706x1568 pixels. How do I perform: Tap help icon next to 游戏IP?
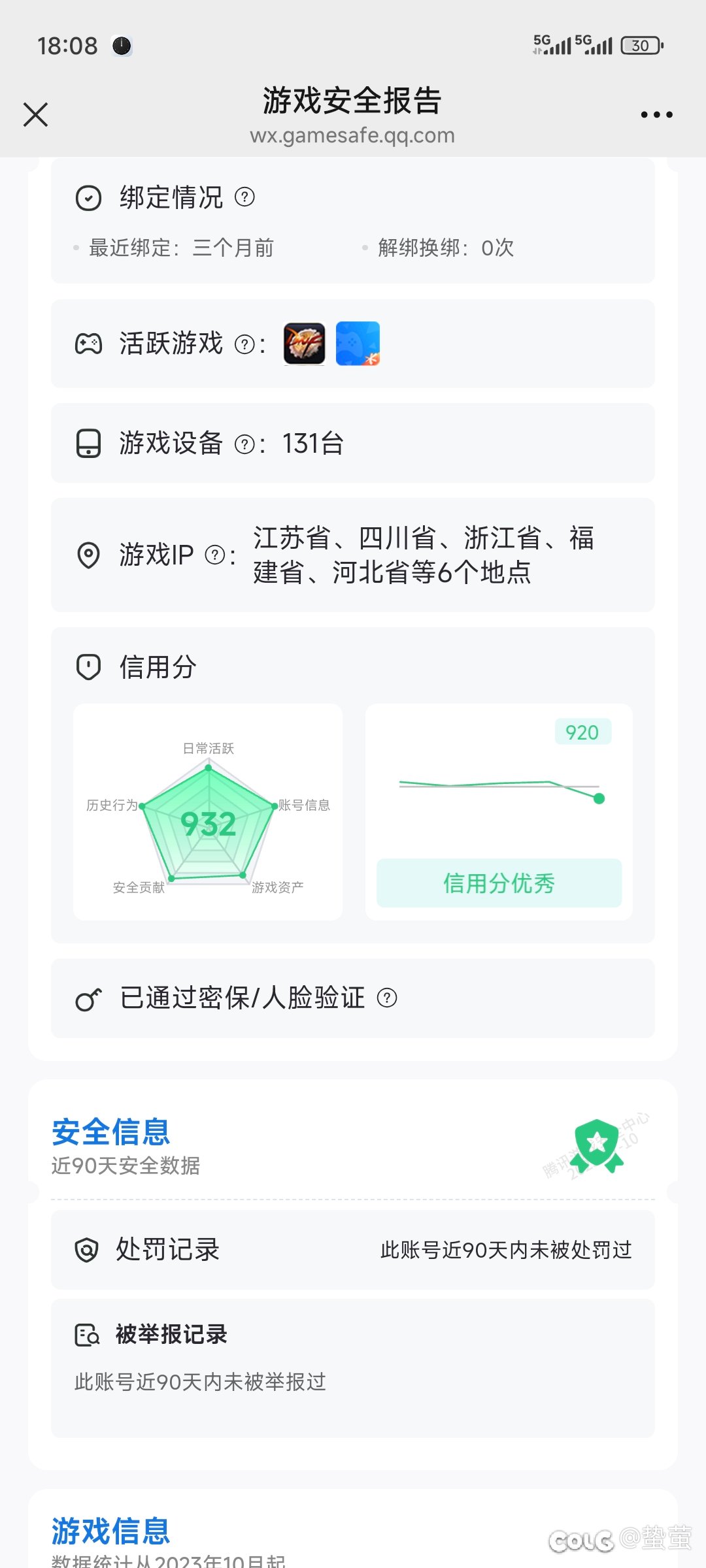point(215,555)
